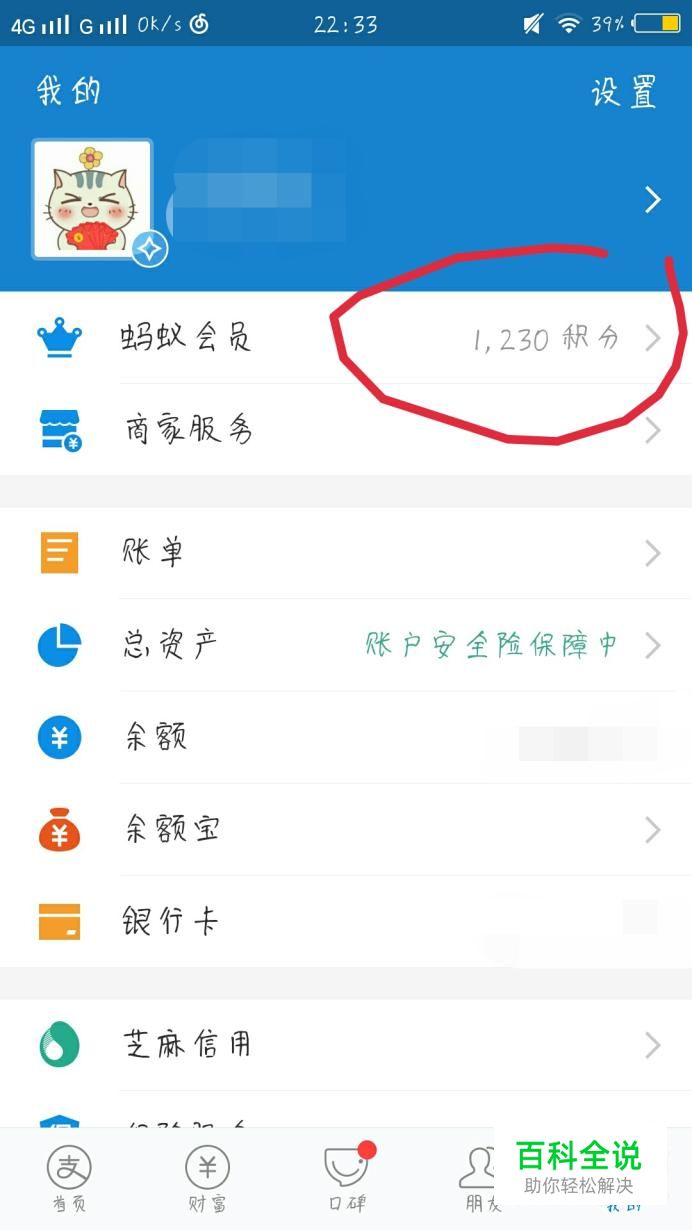This screenshot has width=692, height=1230.
Task: Open 芝麻信用
Action: 345,1045
